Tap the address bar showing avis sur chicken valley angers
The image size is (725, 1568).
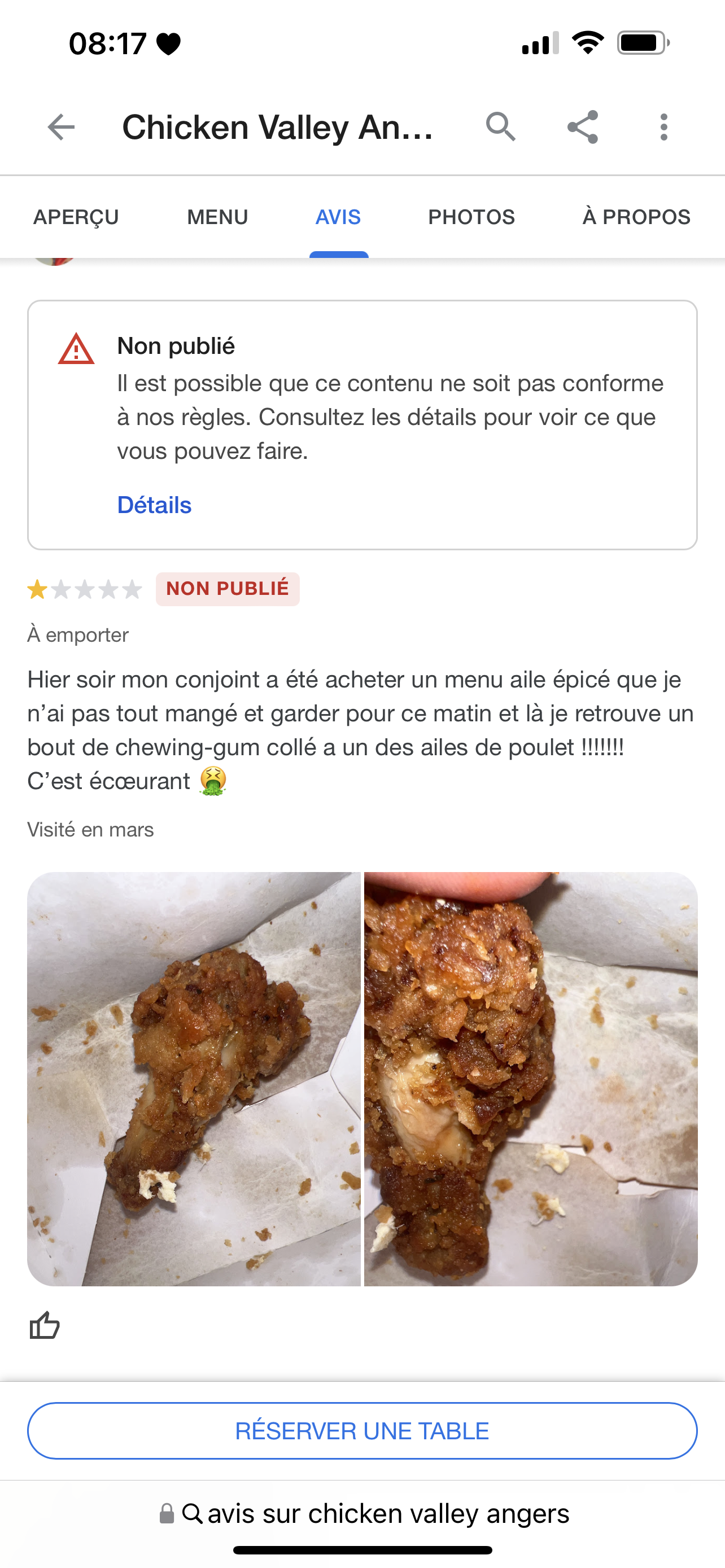pyautogui.click(x=364, y=1514)
